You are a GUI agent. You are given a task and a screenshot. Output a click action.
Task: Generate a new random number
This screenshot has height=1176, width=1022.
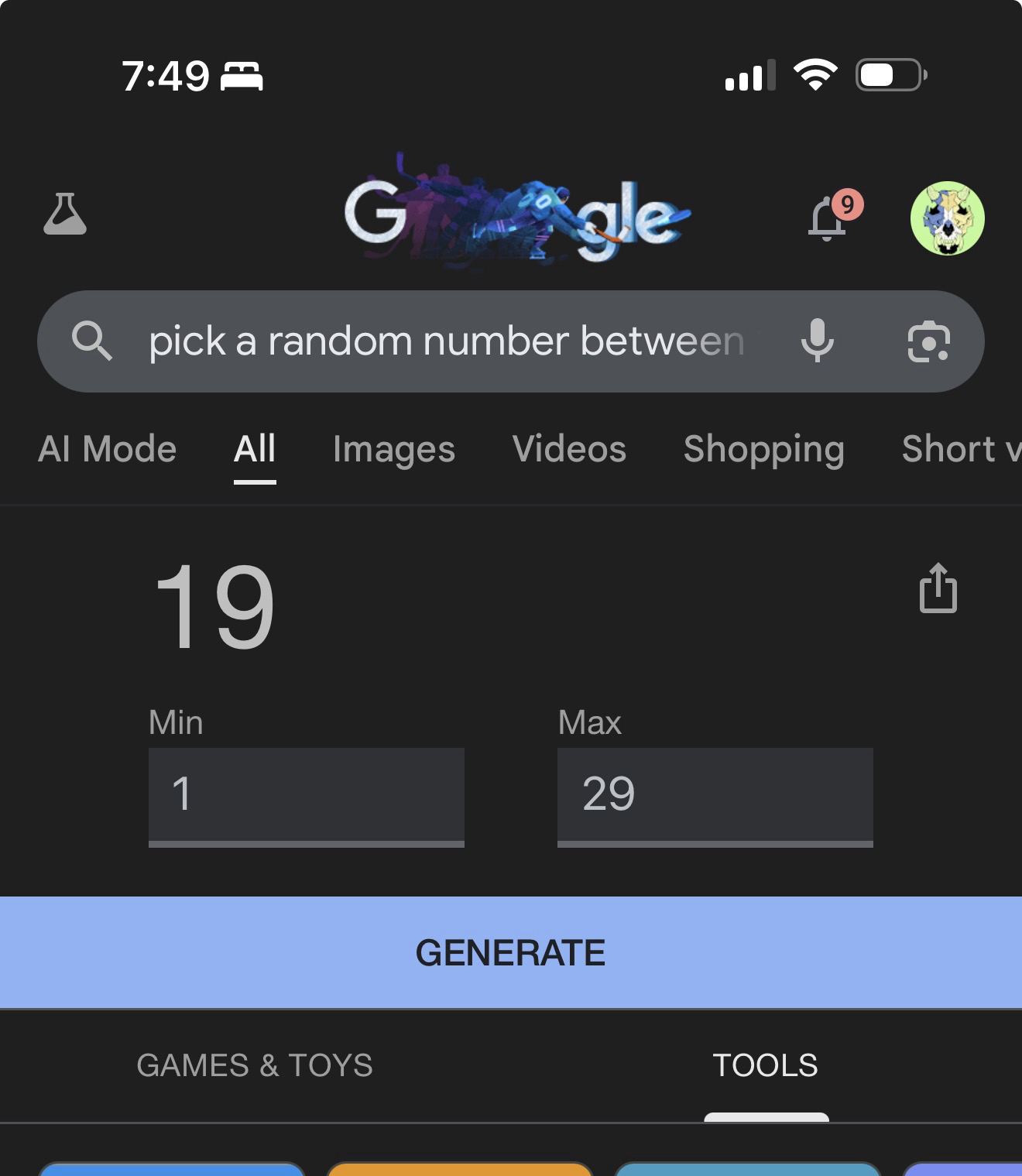click(511, 952)
